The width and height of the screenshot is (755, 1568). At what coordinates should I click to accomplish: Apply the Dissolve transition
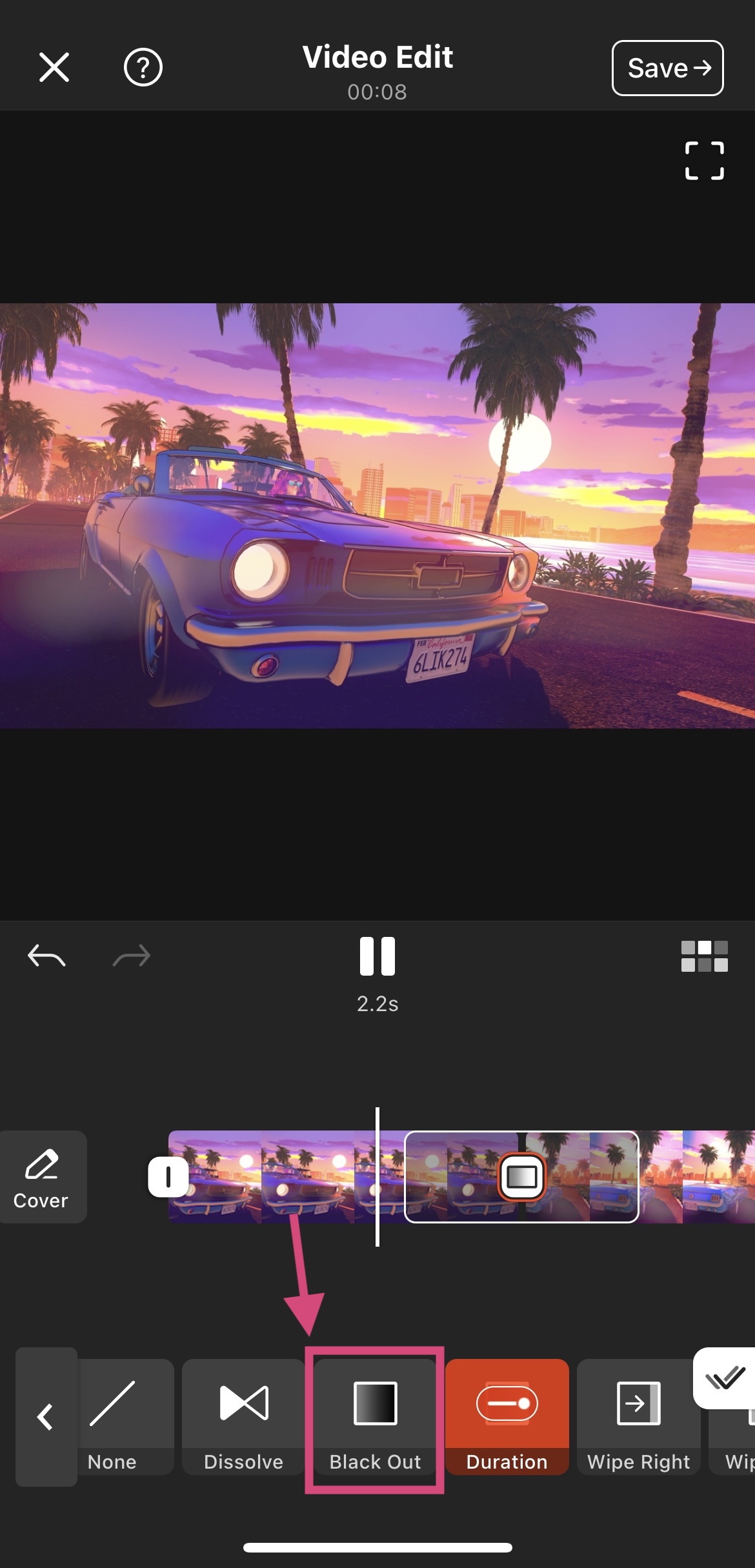[243, 1416]
